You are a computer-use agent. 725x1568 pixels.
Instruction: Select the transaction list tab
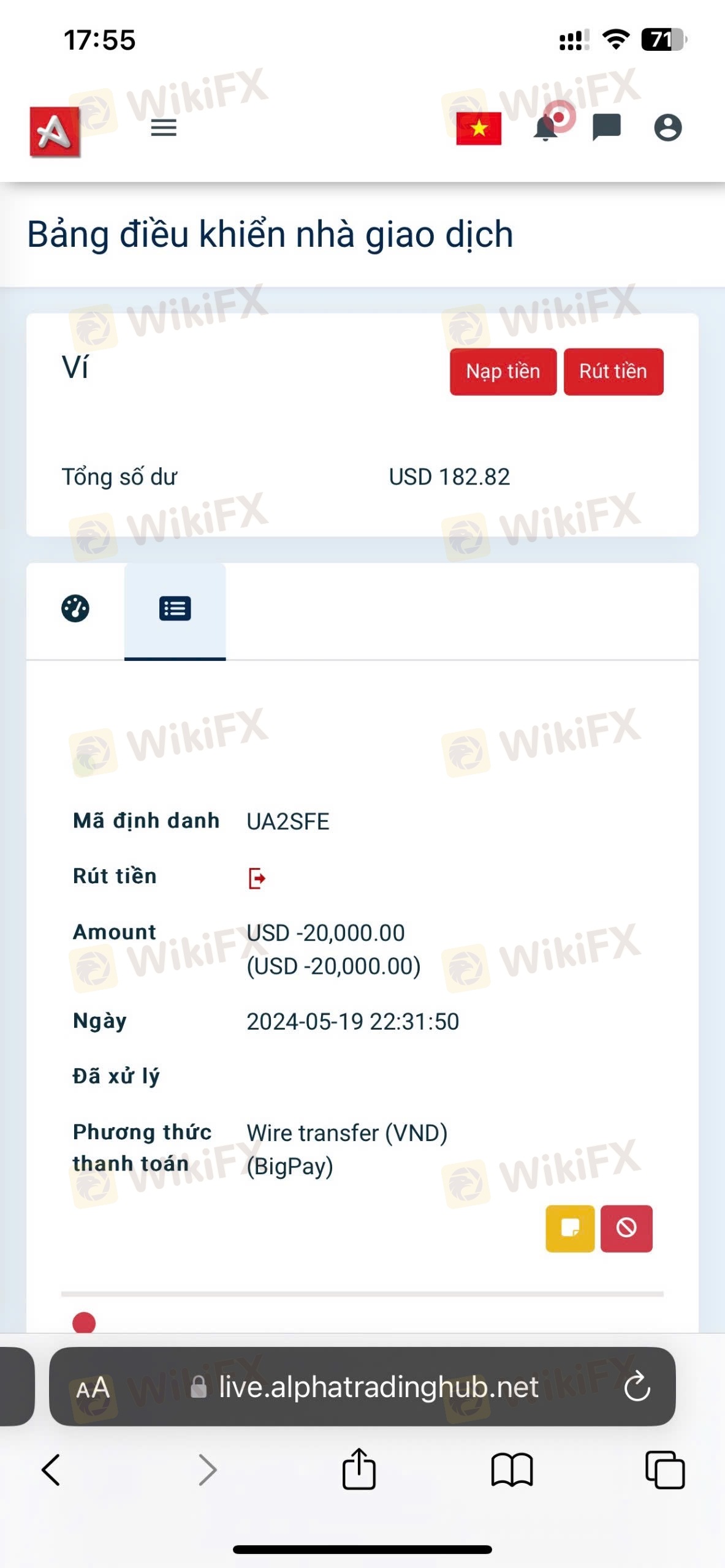pyautogui.click(x=175, y=609)
